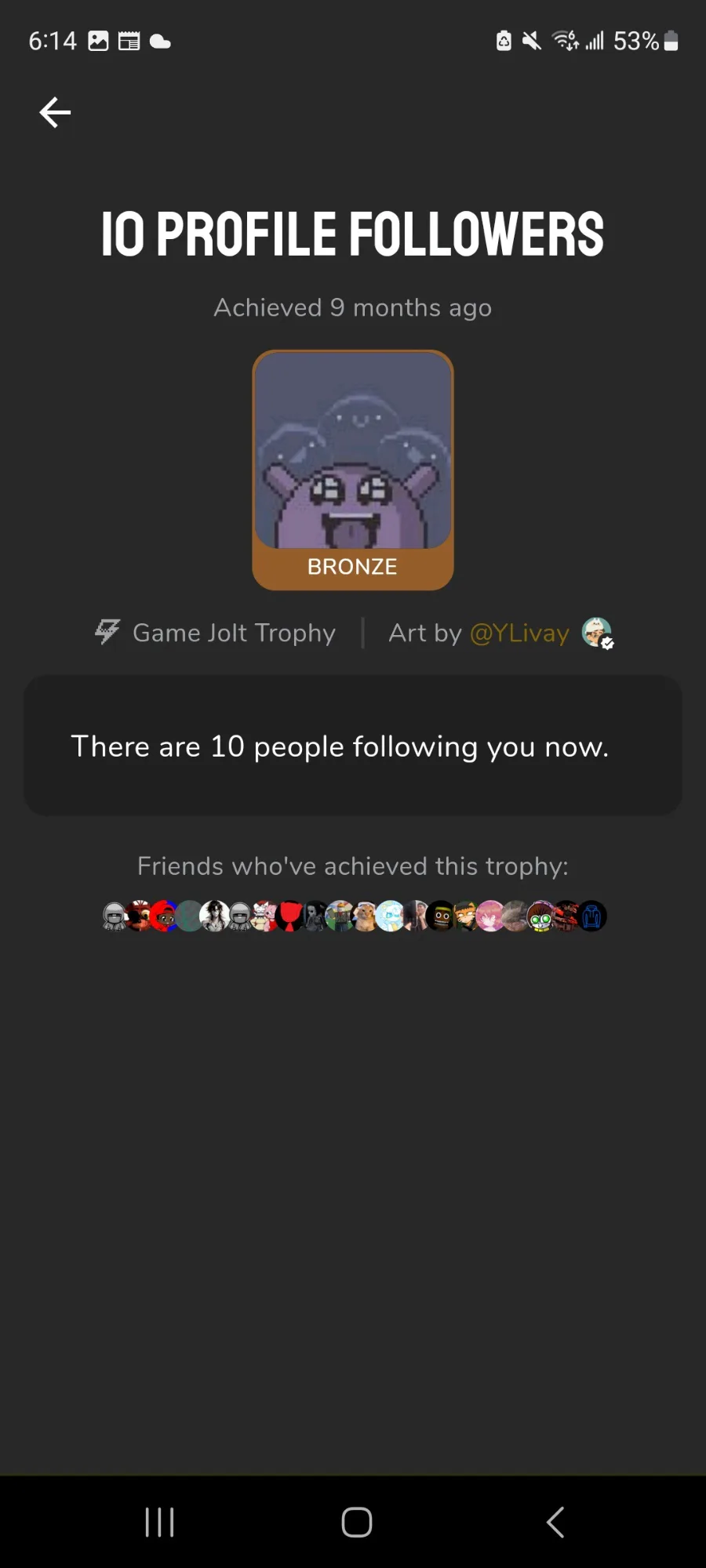Open the first friend avatar in the row

[115, 916]
